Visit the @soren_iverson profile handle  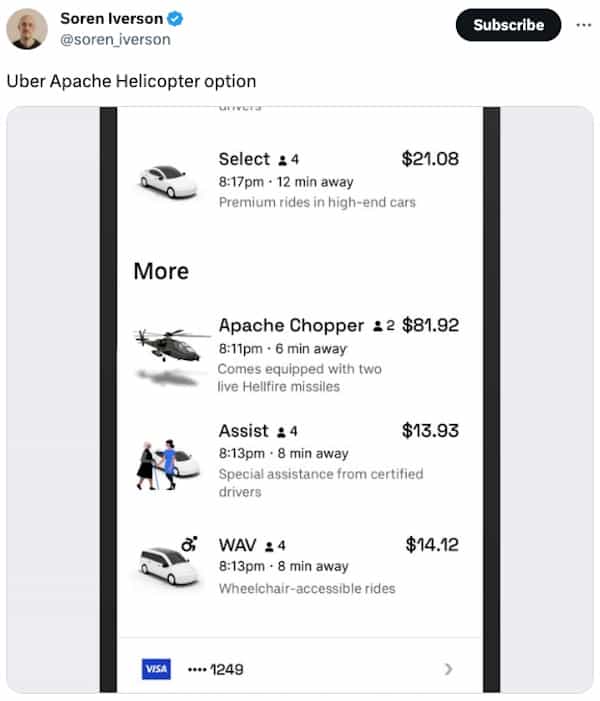click(x=115, y=39)
